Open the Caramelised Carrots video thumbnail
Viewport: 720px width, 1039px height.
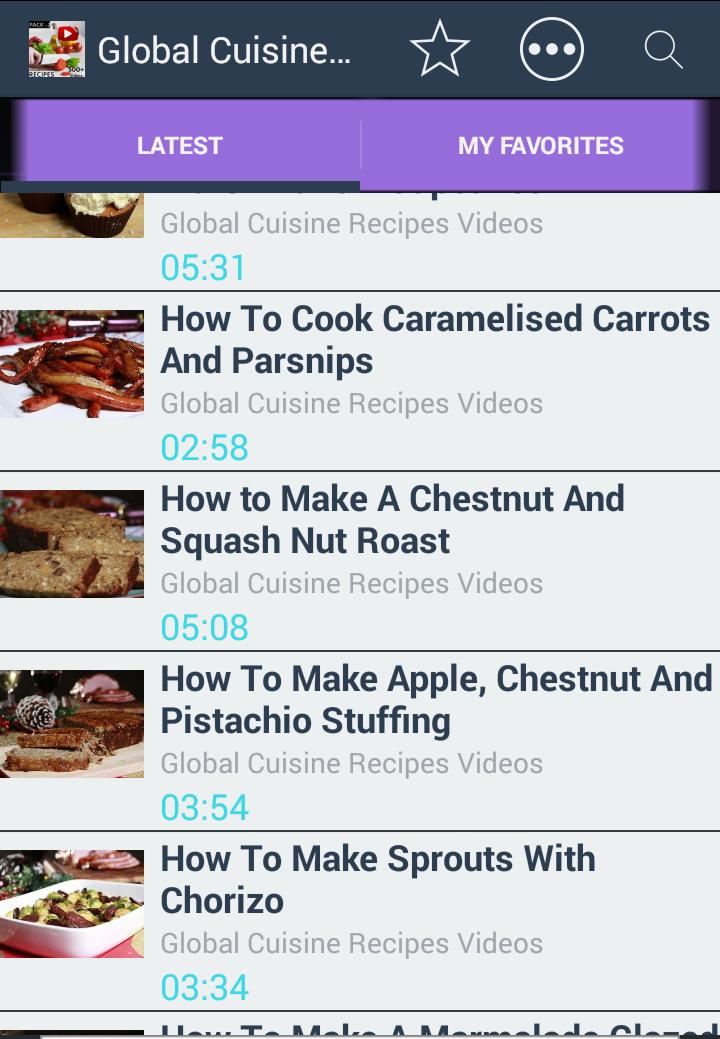click(x=72, y=363)
